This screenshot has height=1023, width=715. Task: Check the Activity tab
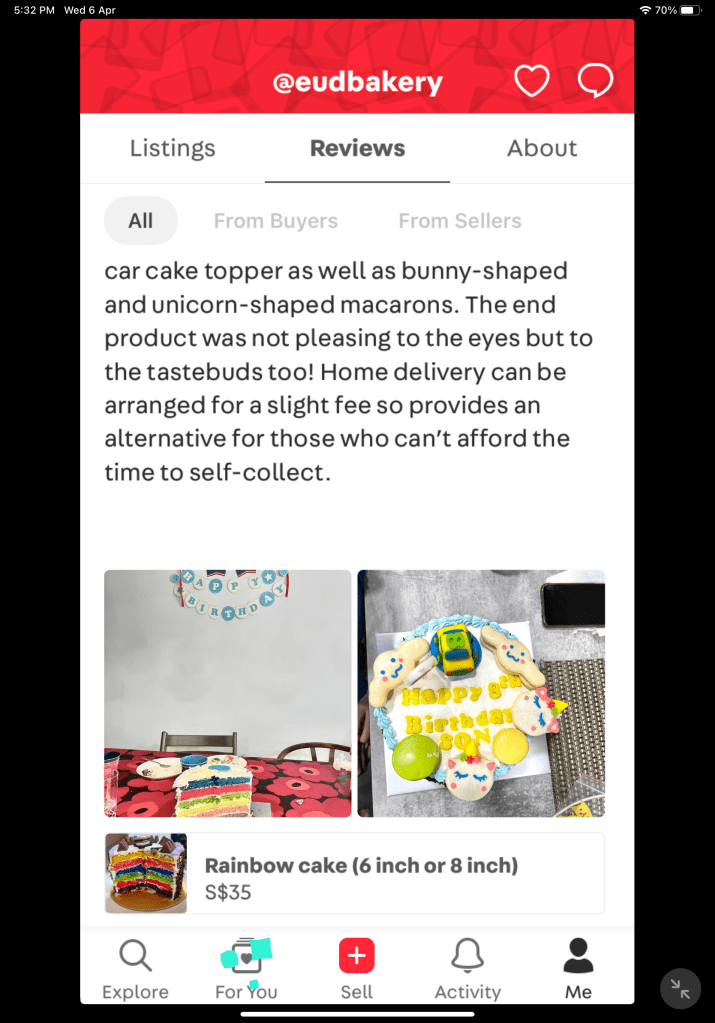pos(467,969)
